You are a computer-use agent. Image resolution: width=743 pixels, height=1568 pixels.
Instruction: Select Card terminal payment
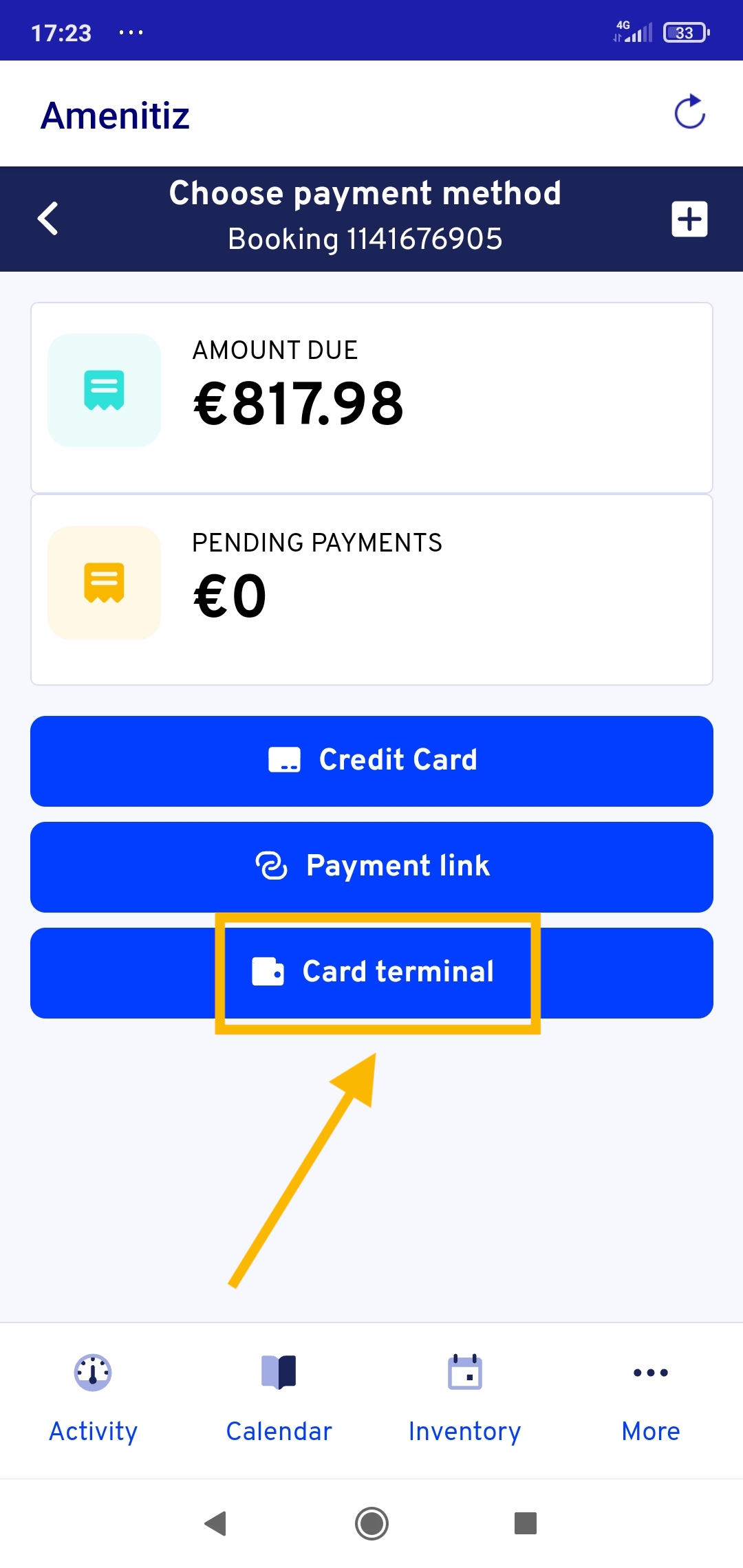(x=371, y=972)
